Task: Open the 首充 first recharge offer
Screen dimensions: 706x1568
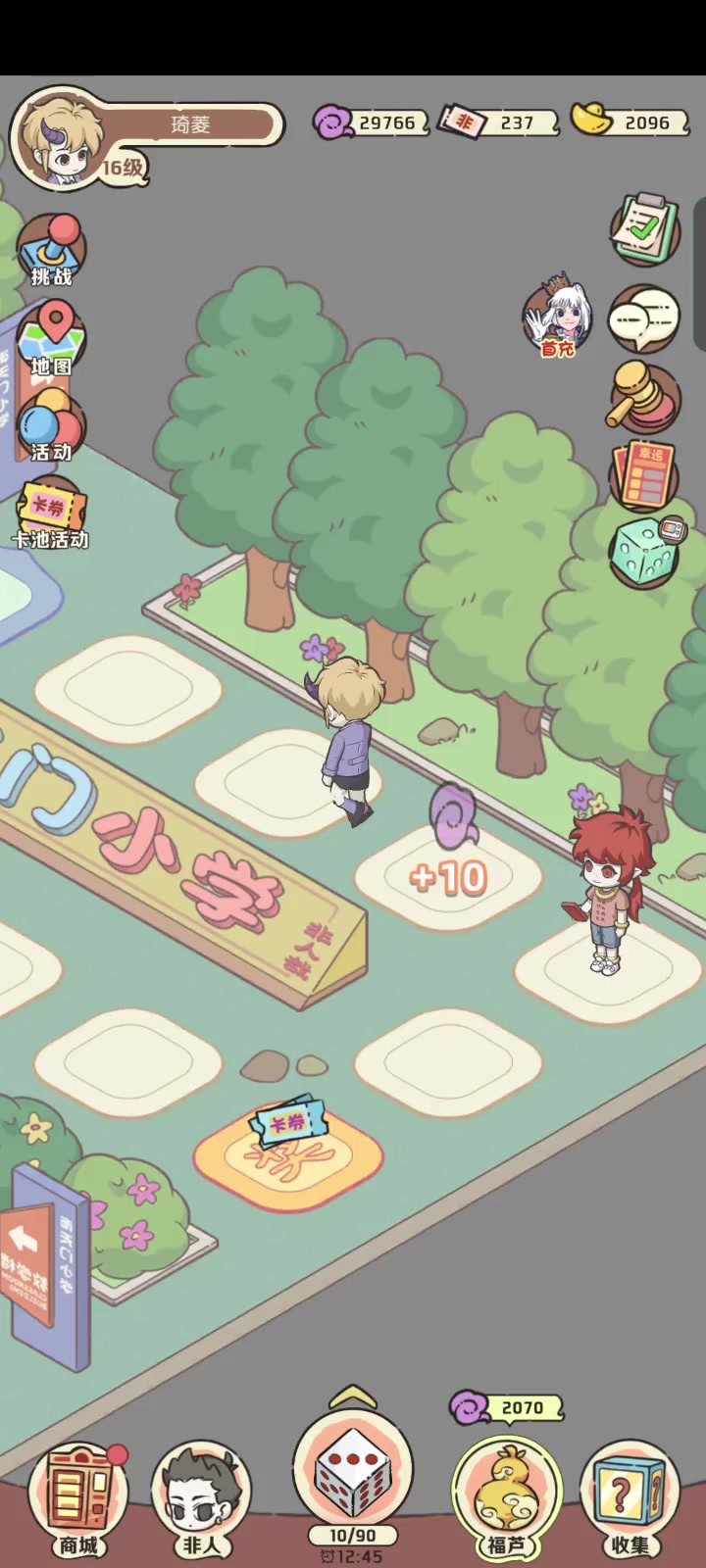Action: (559, 316)
